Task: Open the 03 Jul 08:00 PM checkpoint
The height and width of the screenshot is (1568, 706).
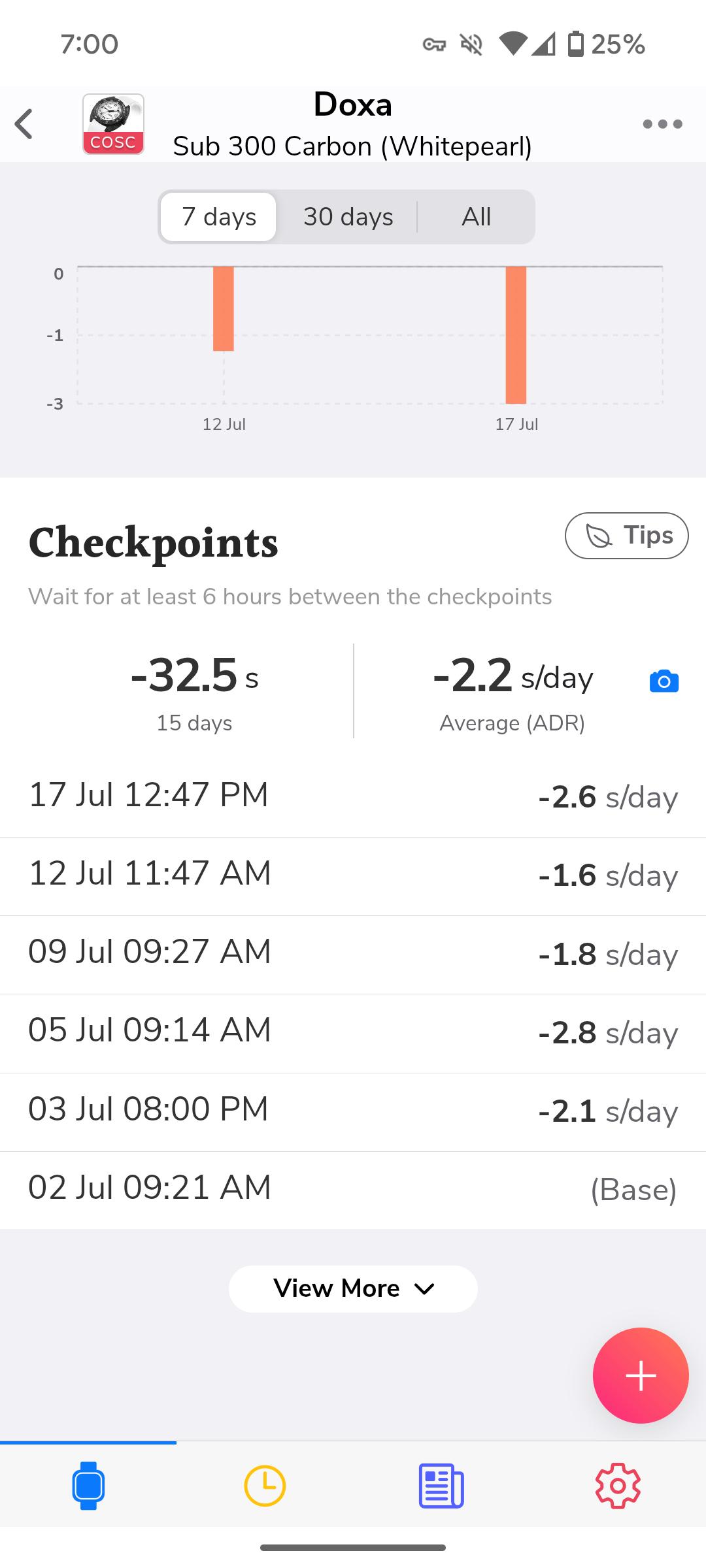Action: [353, 1111]
